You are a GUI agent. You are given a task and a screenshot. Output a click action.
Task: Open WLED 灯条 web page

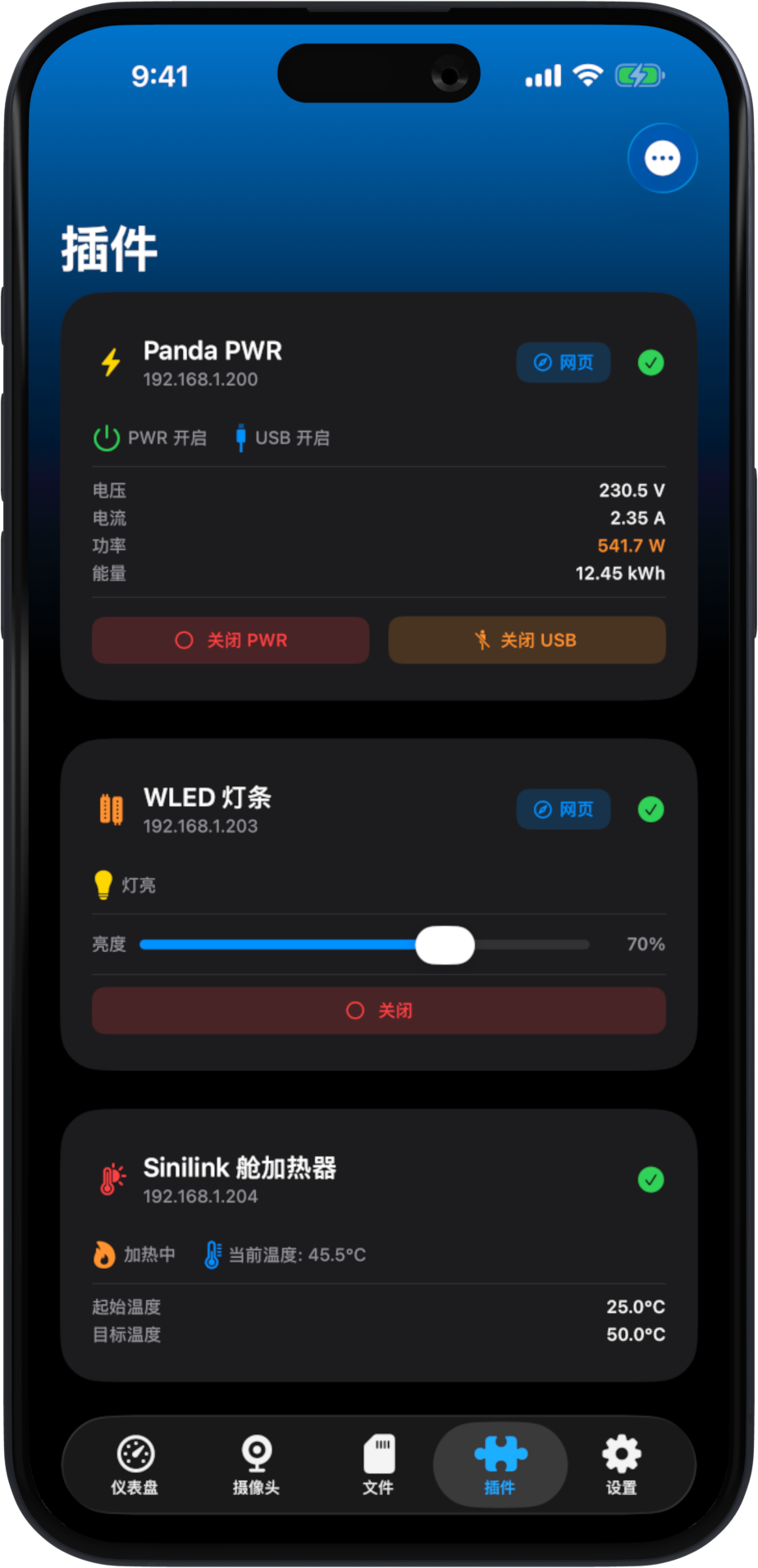click(x=563, y=809)
